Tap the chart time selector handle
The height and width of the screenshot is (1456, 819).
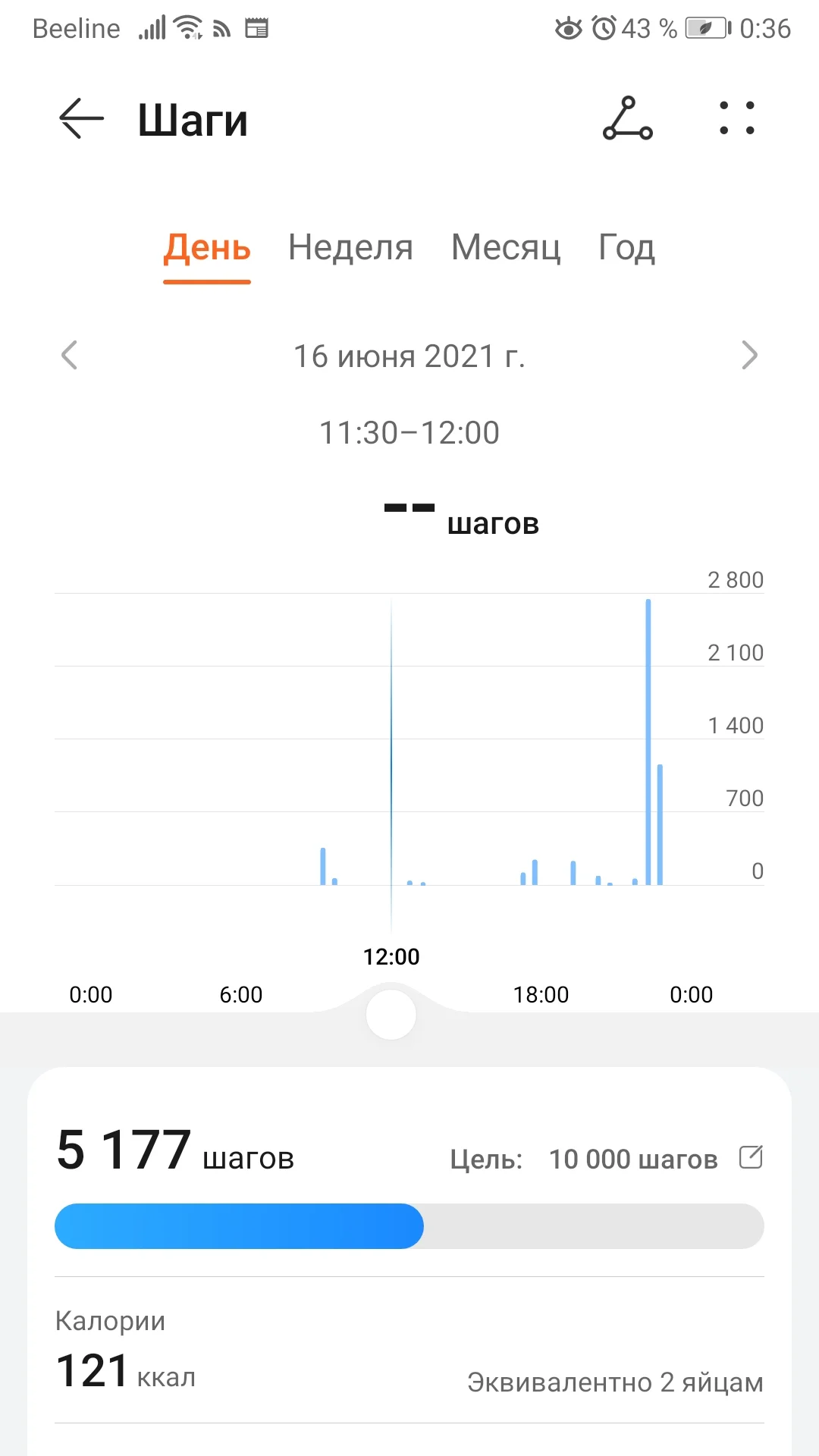[x=391, y=1015]
